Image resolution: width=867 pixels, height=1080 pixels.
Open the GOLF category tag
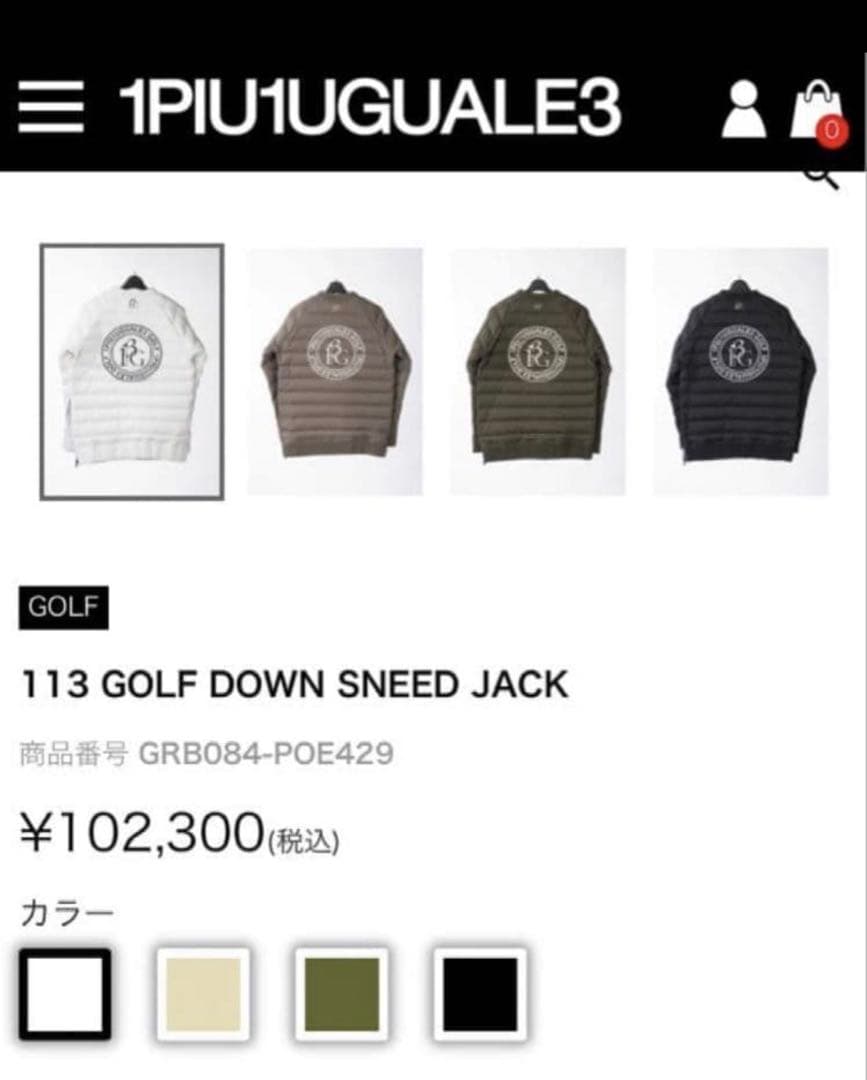click(63, 608)
